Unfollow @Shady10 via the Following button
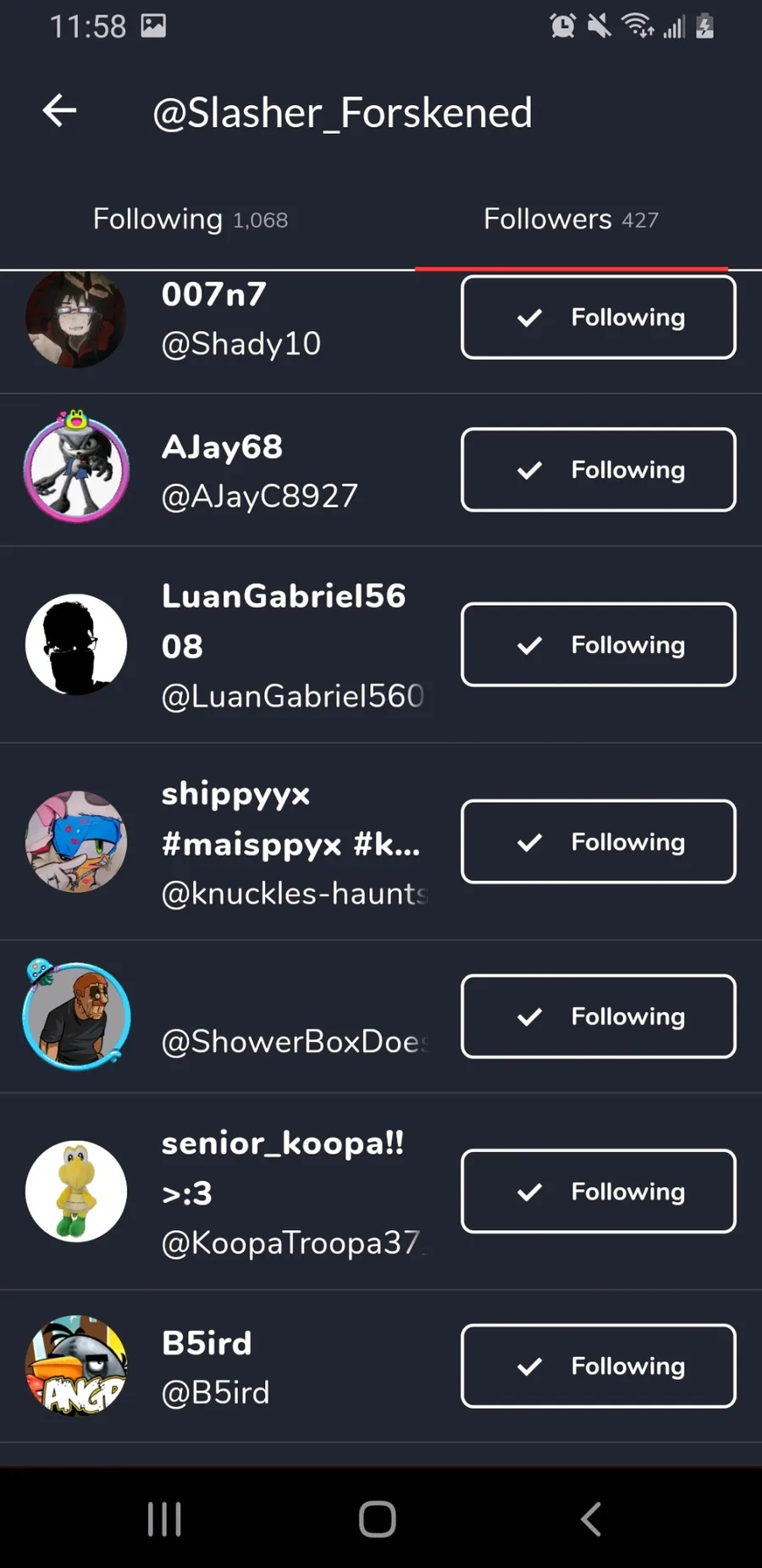This screenshot has width=762, height=1568. (x=598, y=318)
